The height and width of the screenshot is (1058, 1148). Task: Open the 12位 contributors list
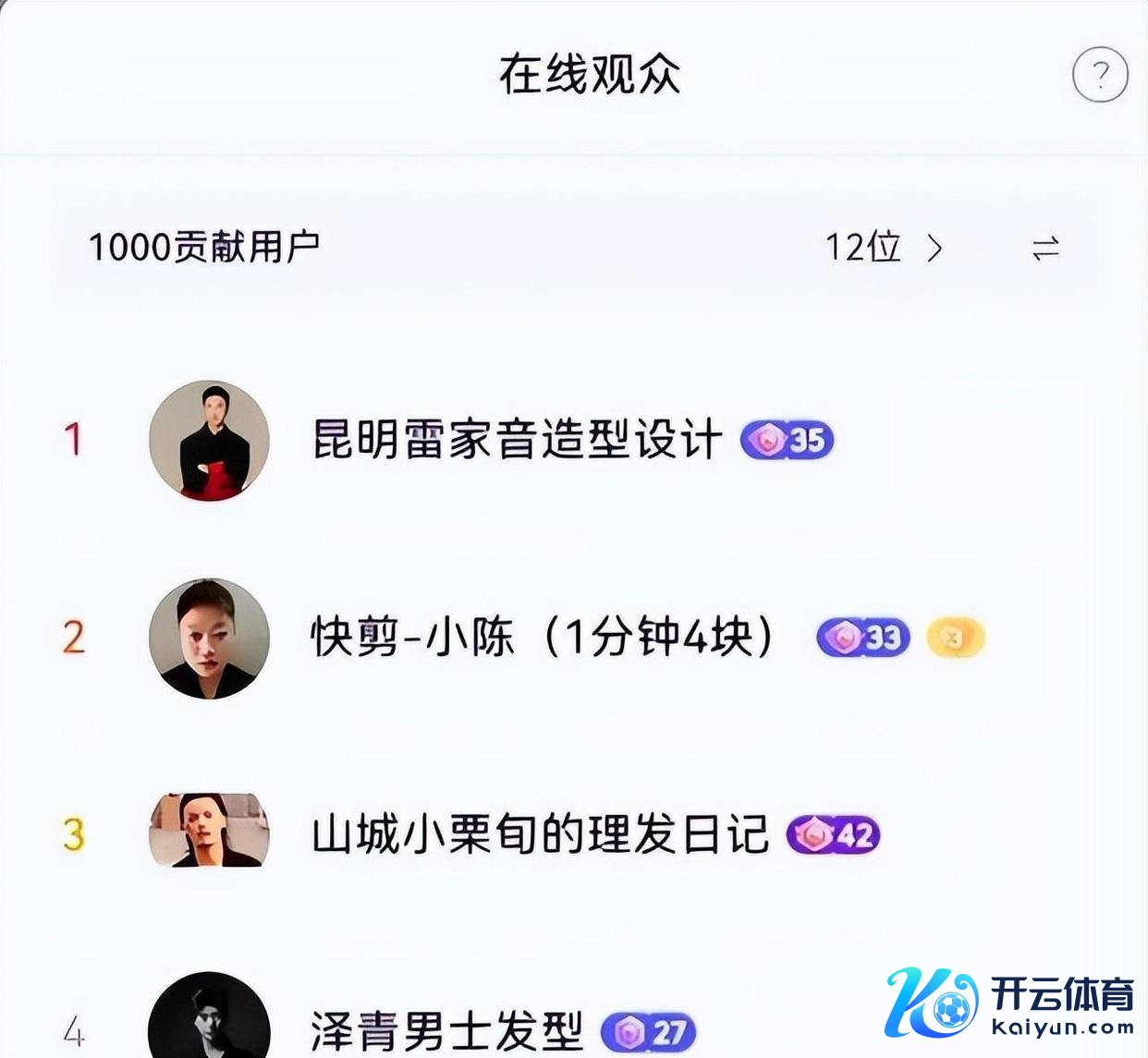[882, 248]
